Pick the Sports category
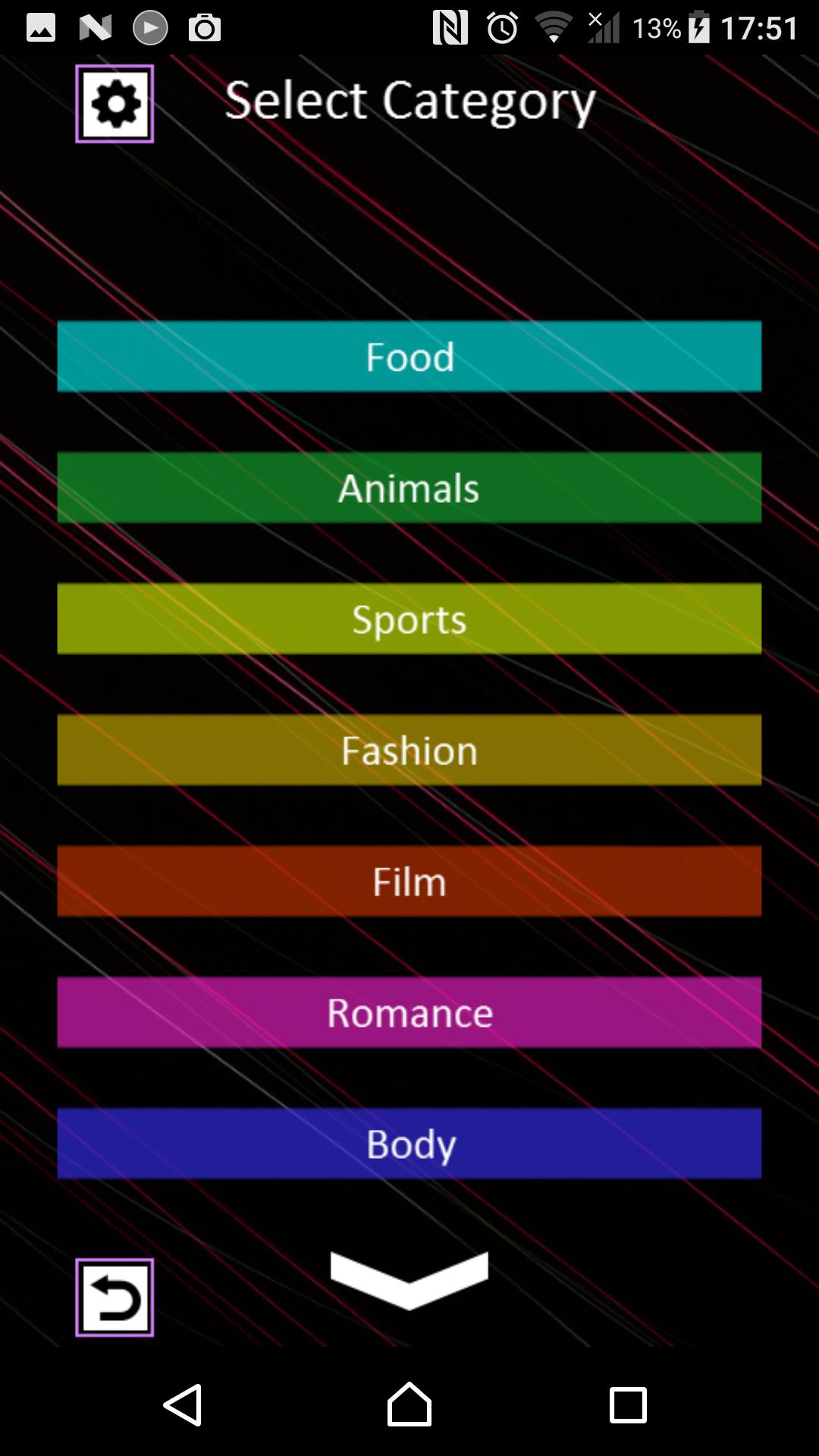This screenshot has width=819, height=1456. coord(409,619)
